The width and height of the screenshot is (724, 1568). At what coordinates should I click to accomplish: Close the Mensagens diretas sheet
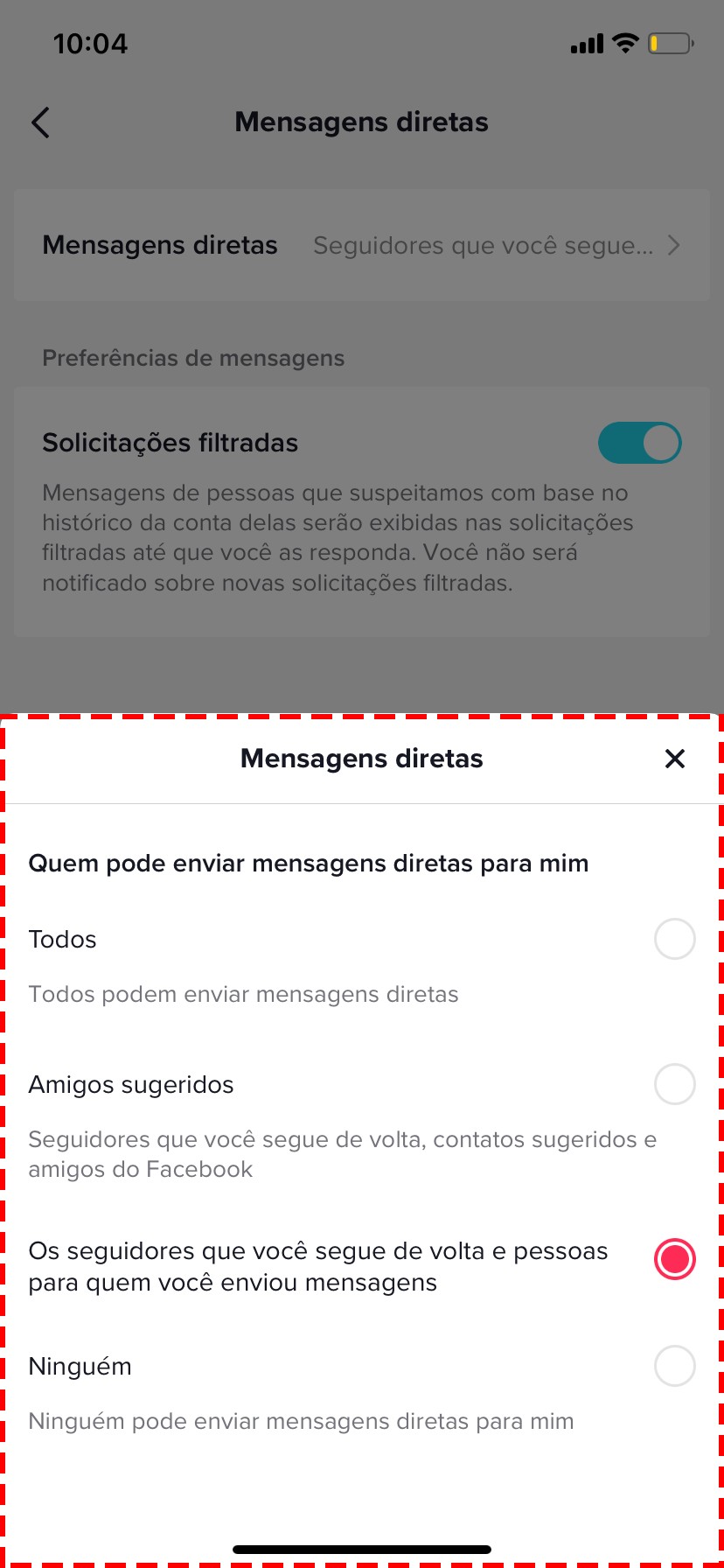coord(674,759)
